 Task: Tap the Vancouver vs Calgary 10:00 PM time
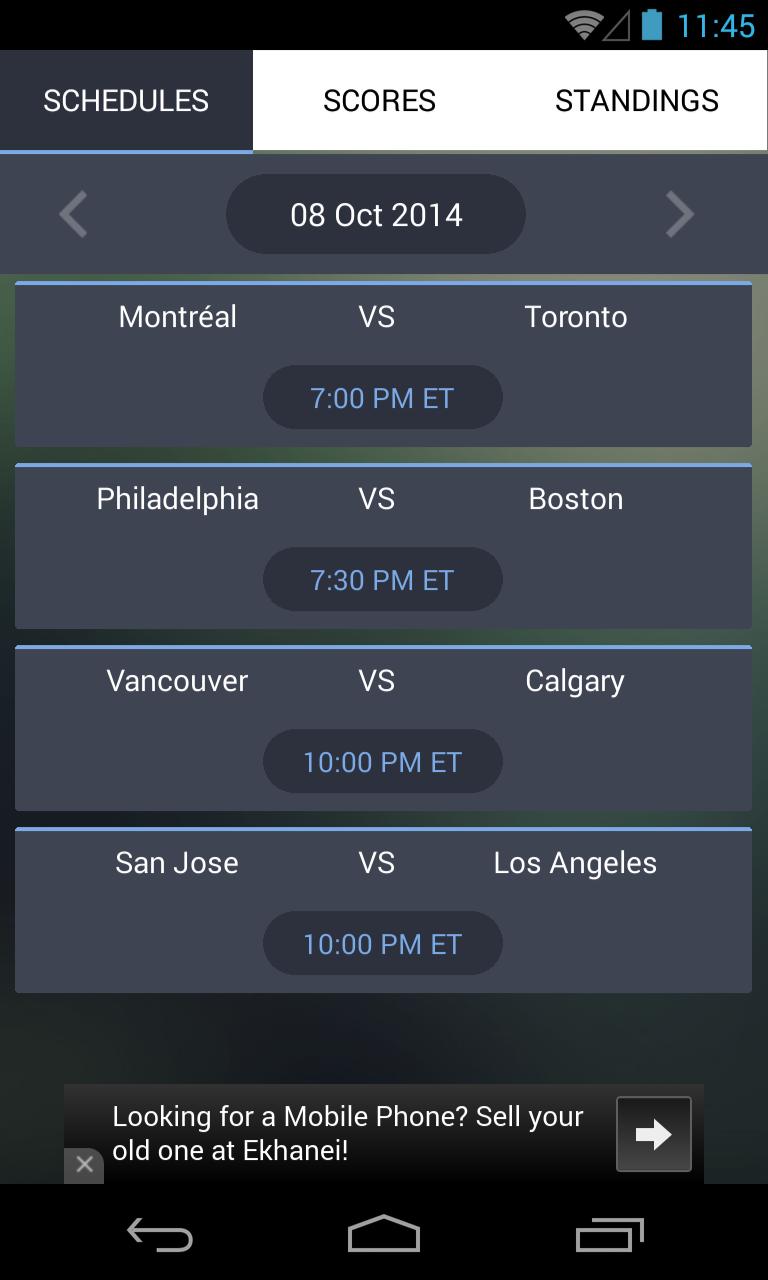[383, 761]
